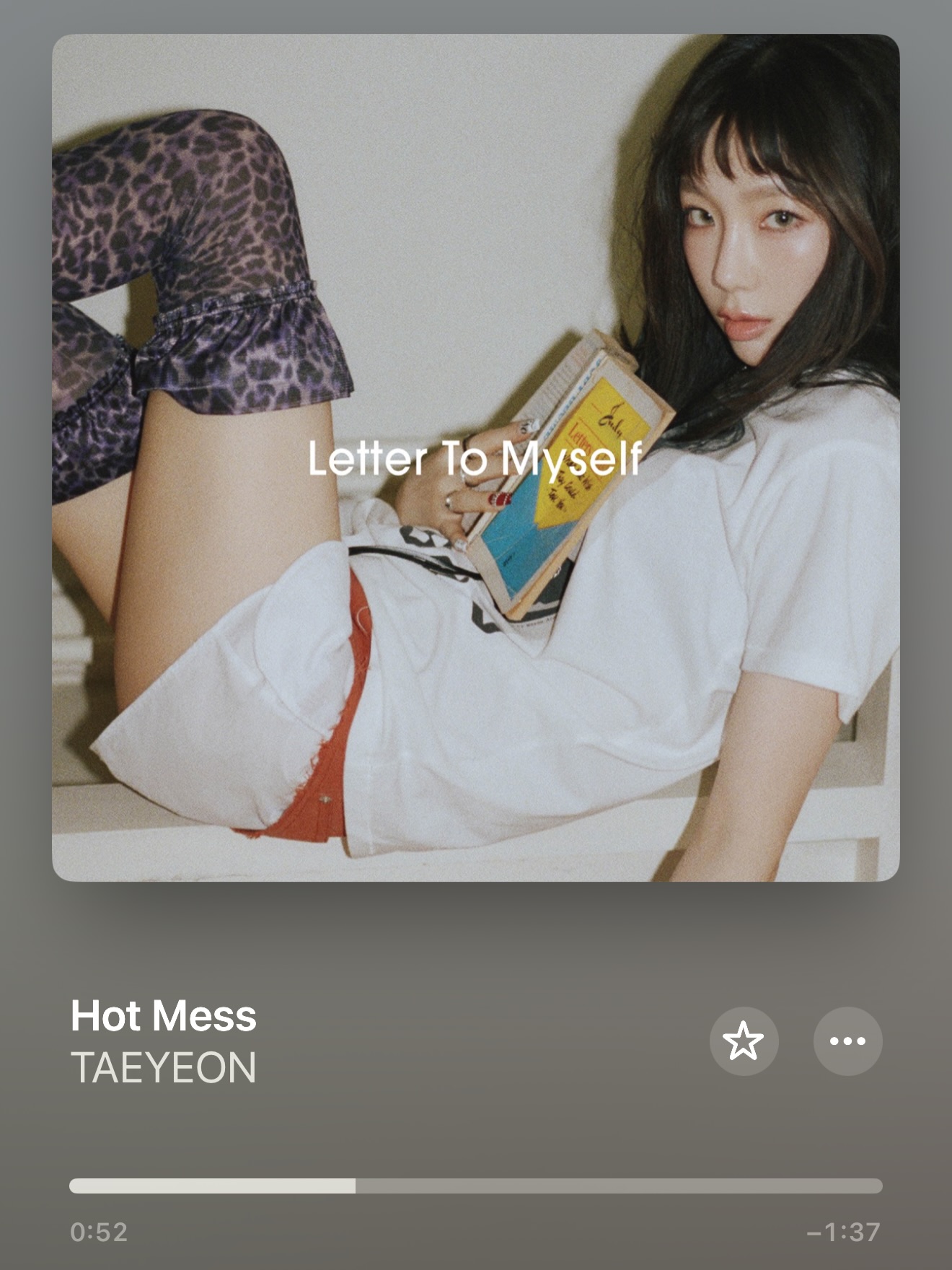
Task: Tap the Letter To Myself album artwork
Action: click(x=476, y=457)
